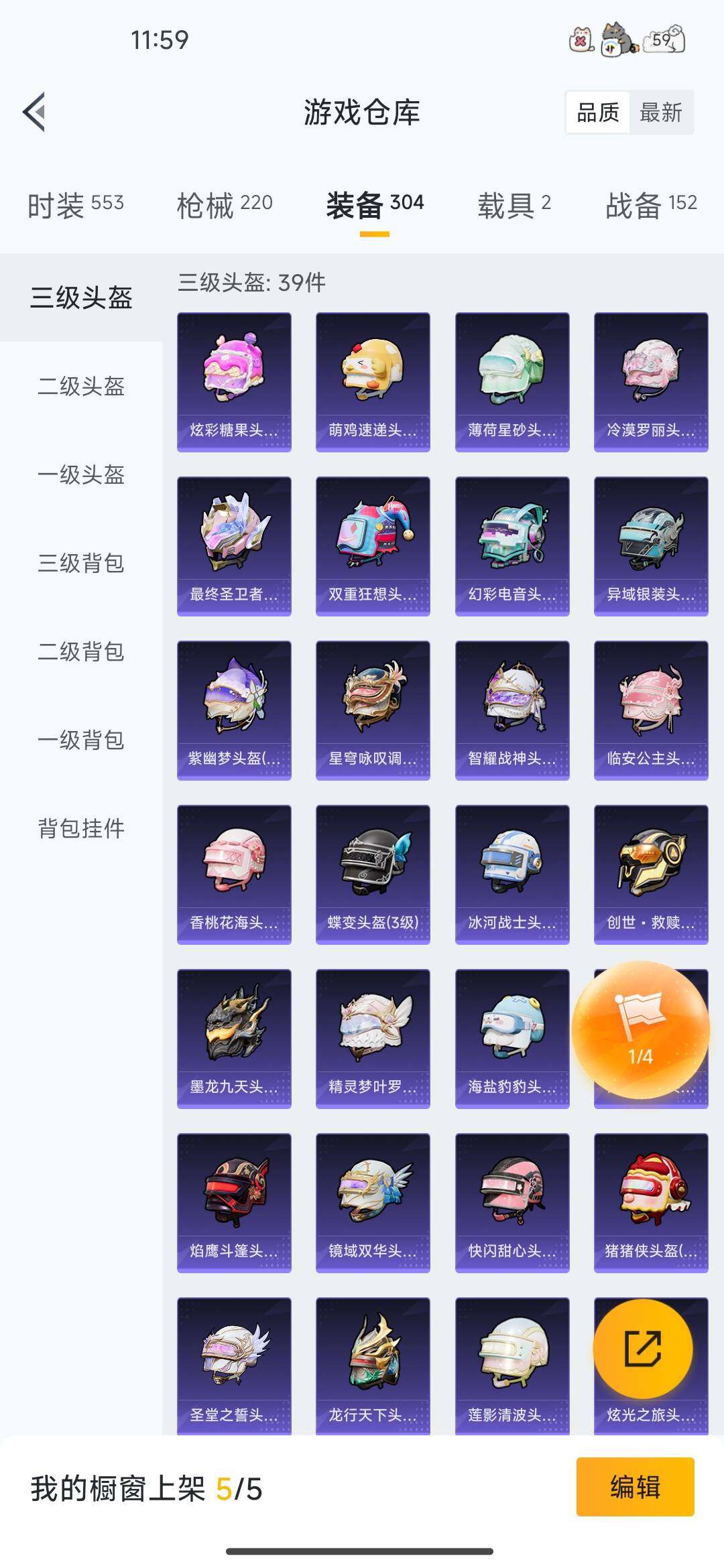Sort warehouse by 最新

click(x=661, y=113)
